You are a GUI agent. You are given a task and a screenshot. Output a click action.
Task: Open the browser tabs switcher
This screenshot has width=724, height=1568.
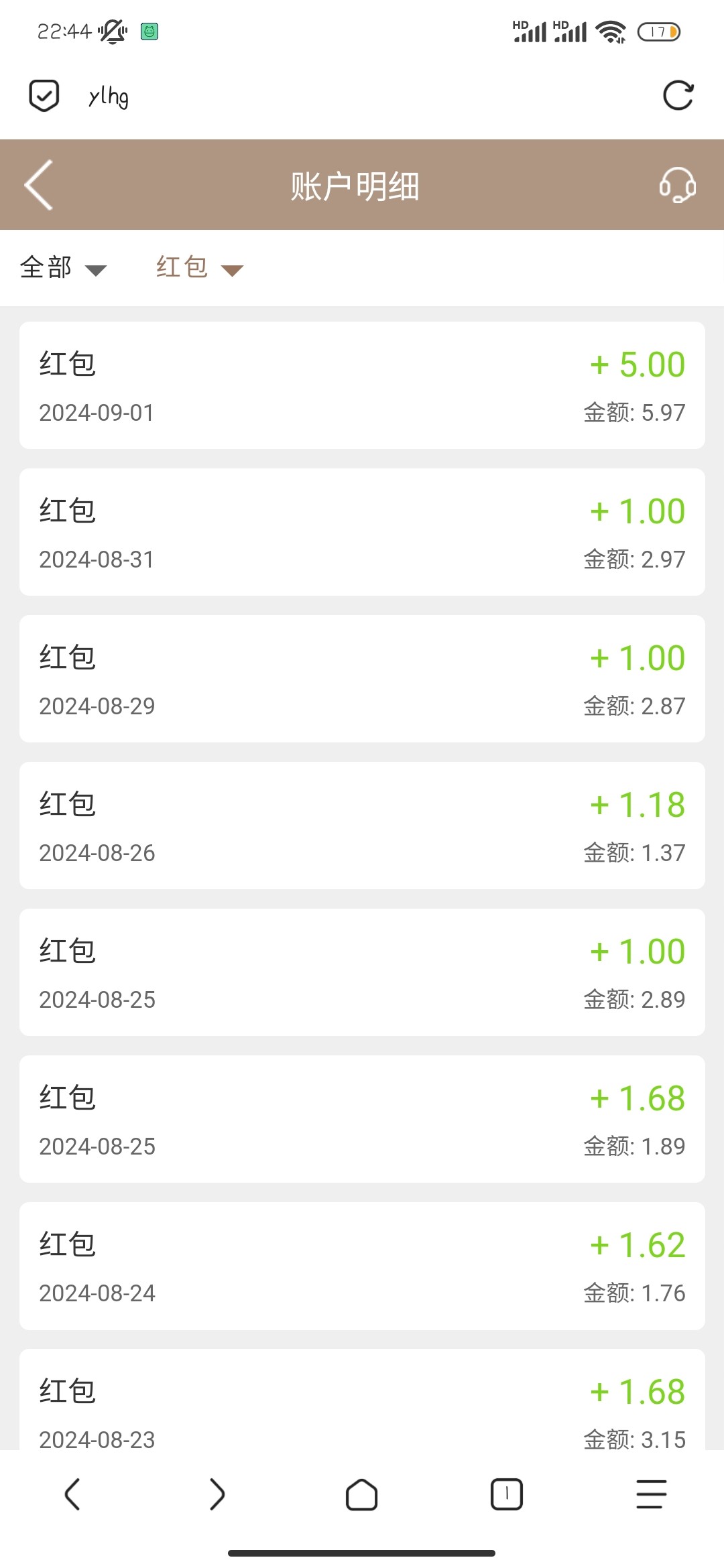click(x=507, y=1494)
